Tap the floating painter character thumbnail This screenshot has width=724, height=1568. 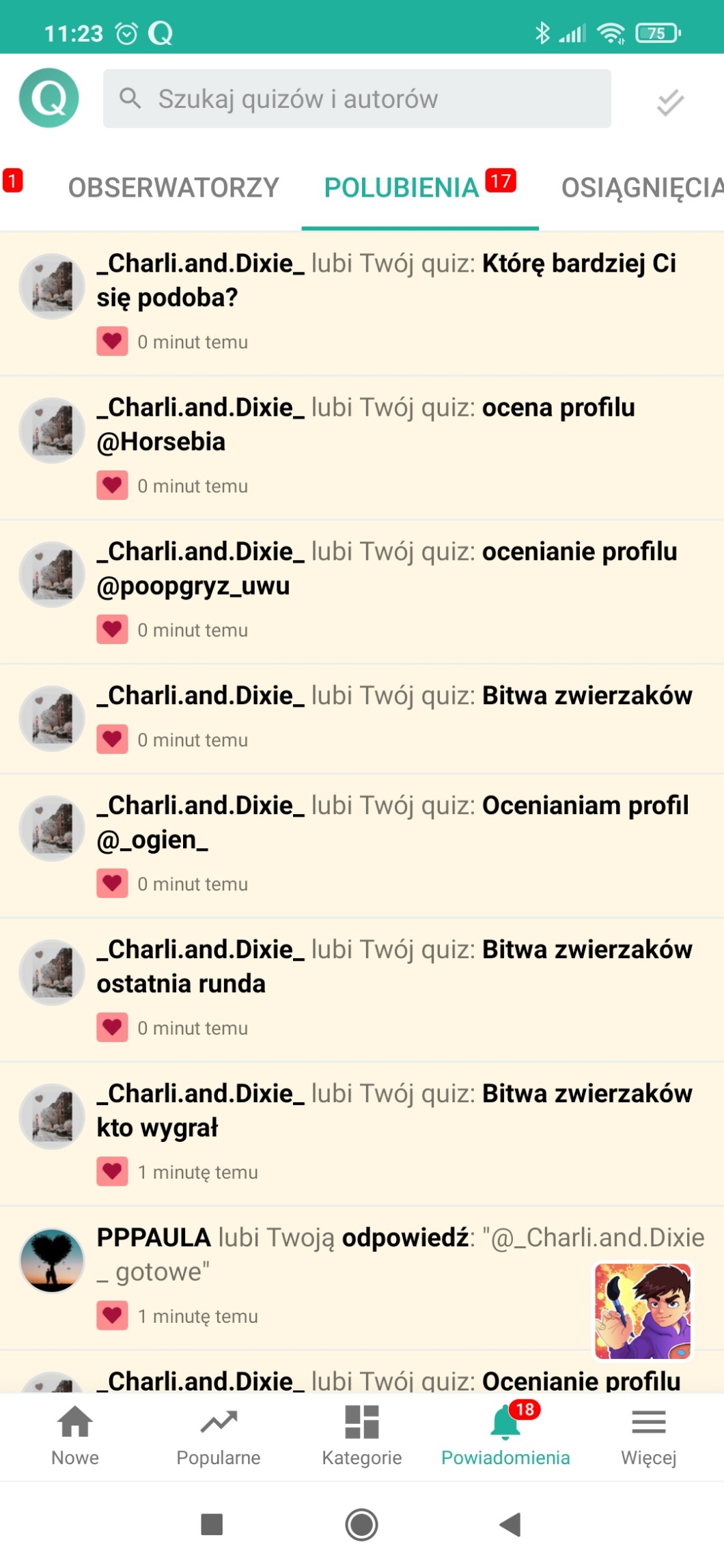642,1311
